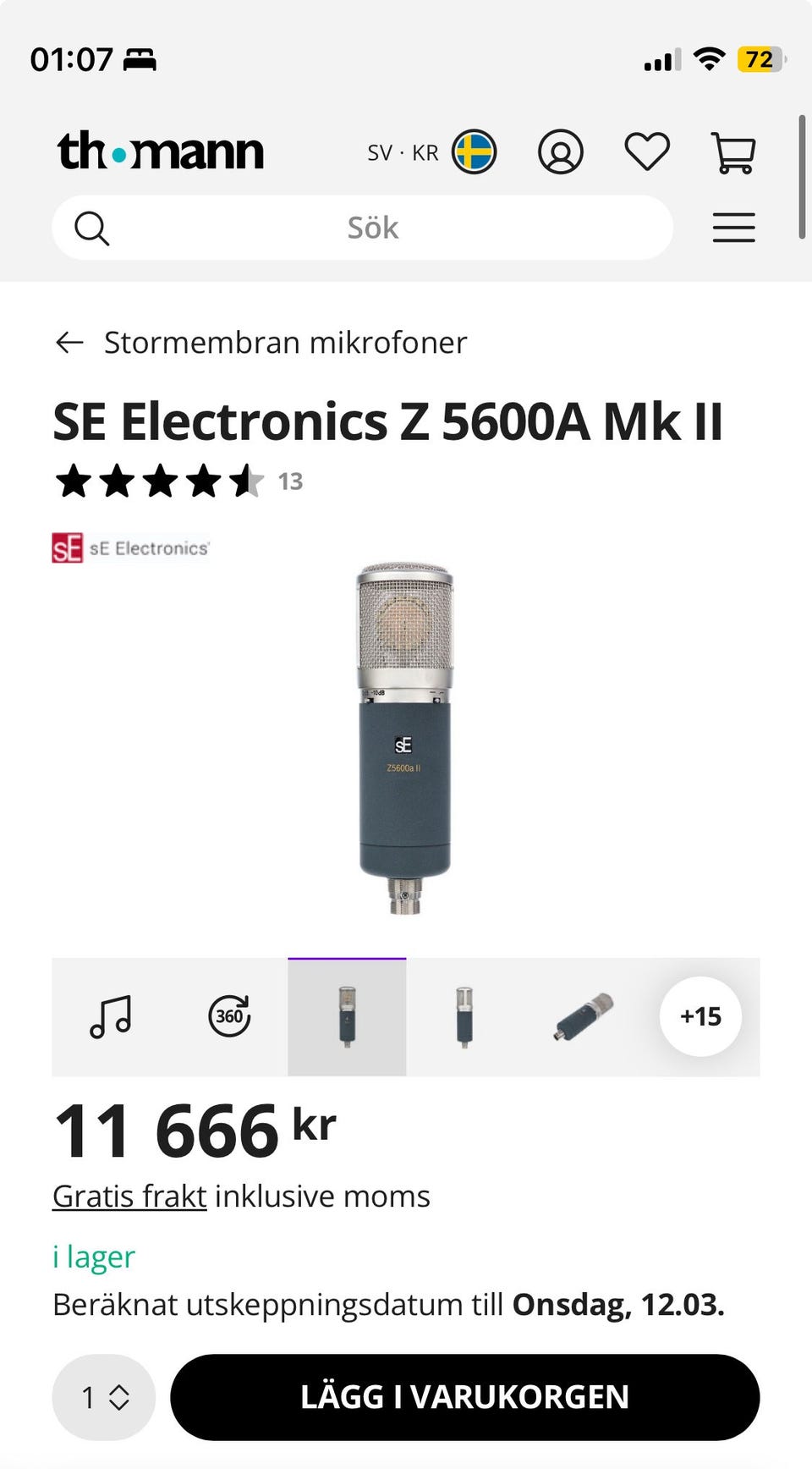Play the audio samples music note

(111, 1016)
